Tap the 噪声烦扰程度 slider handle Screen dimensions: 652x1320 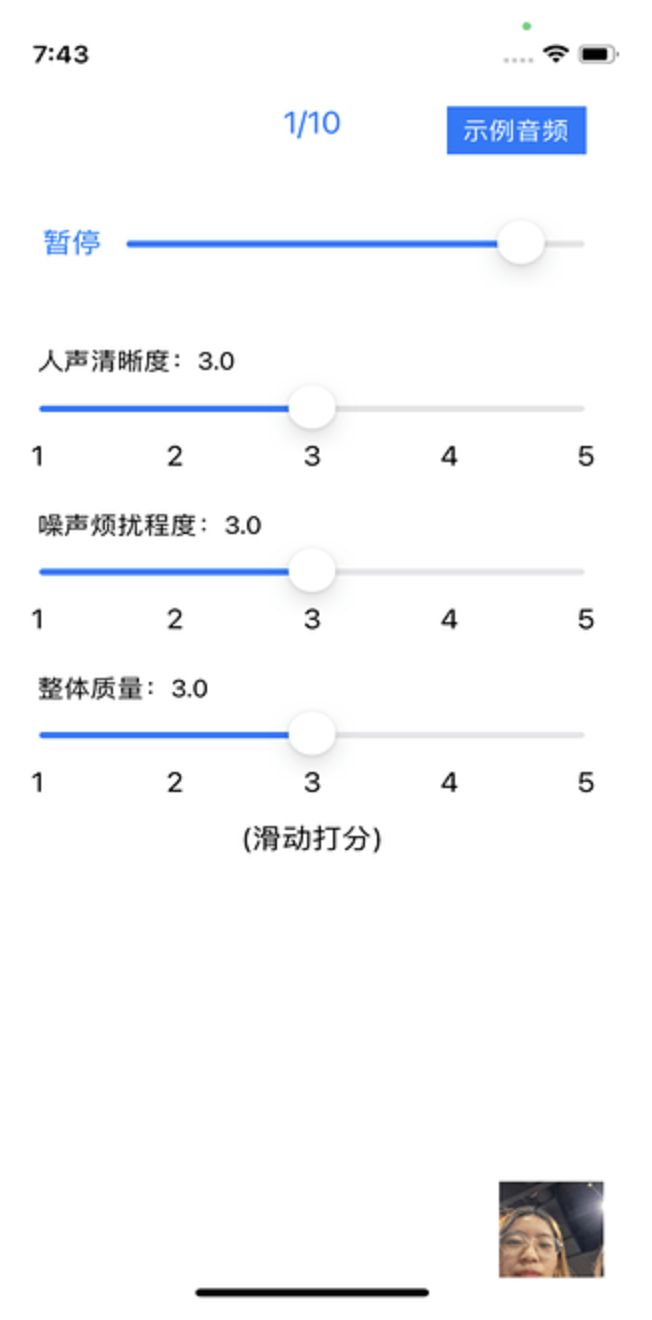(x=312, y=572)
